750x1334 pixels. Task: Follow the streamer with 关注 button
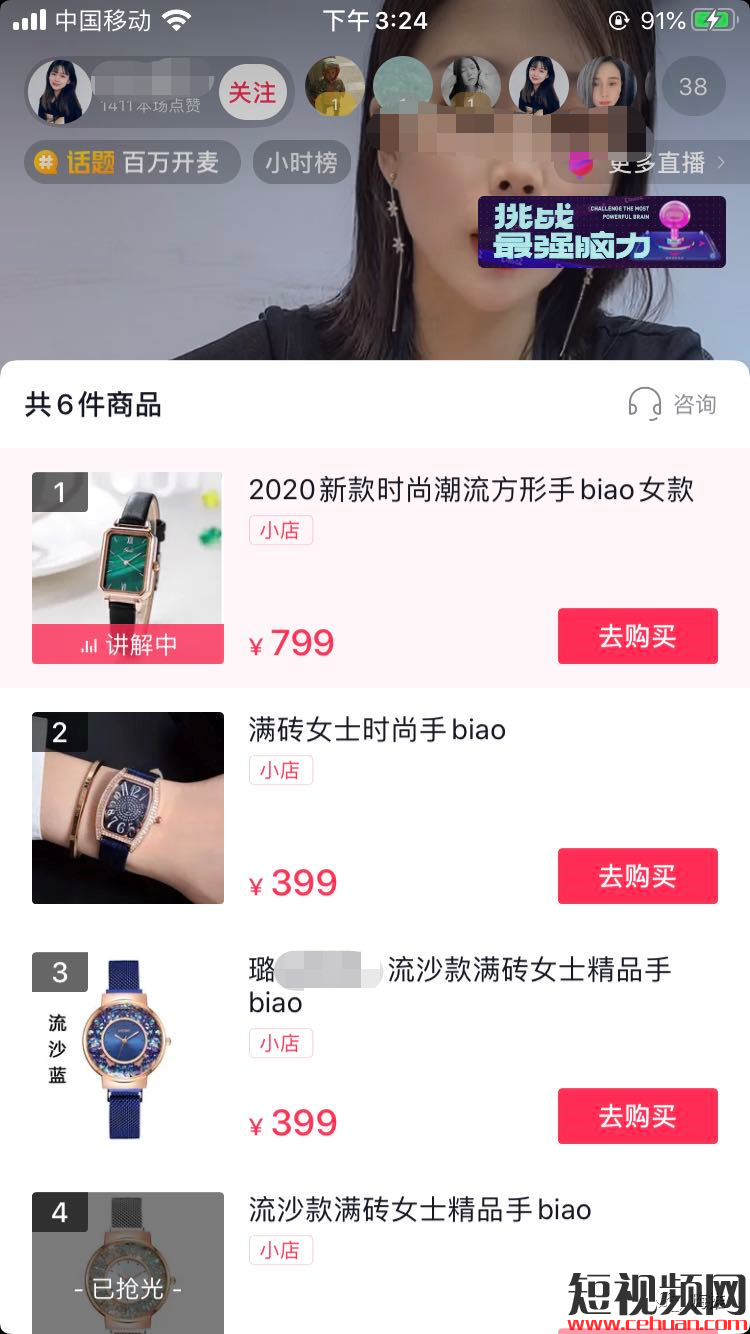pyautogui.click(x=252, y=93)
